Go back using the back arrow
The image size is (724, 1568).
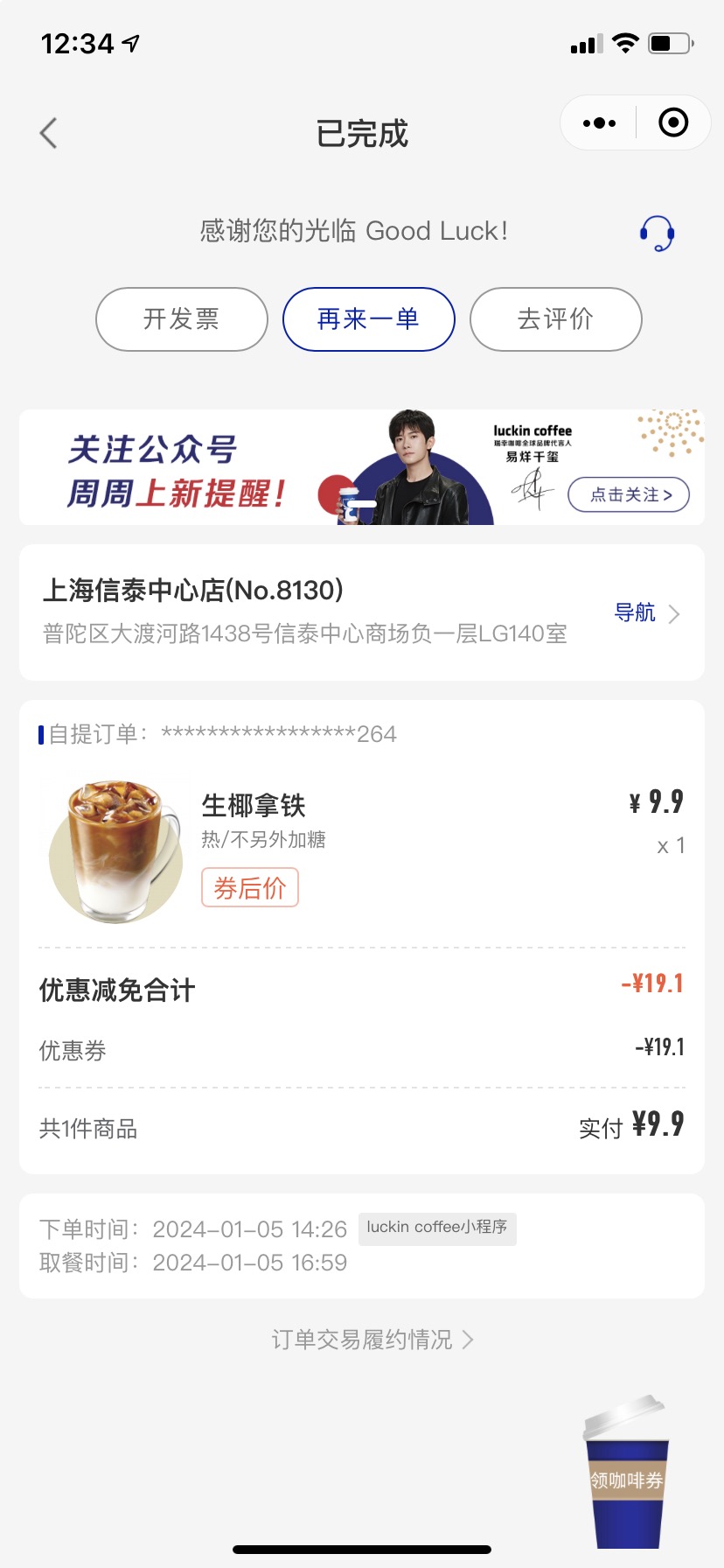click(x=48, y=133)
